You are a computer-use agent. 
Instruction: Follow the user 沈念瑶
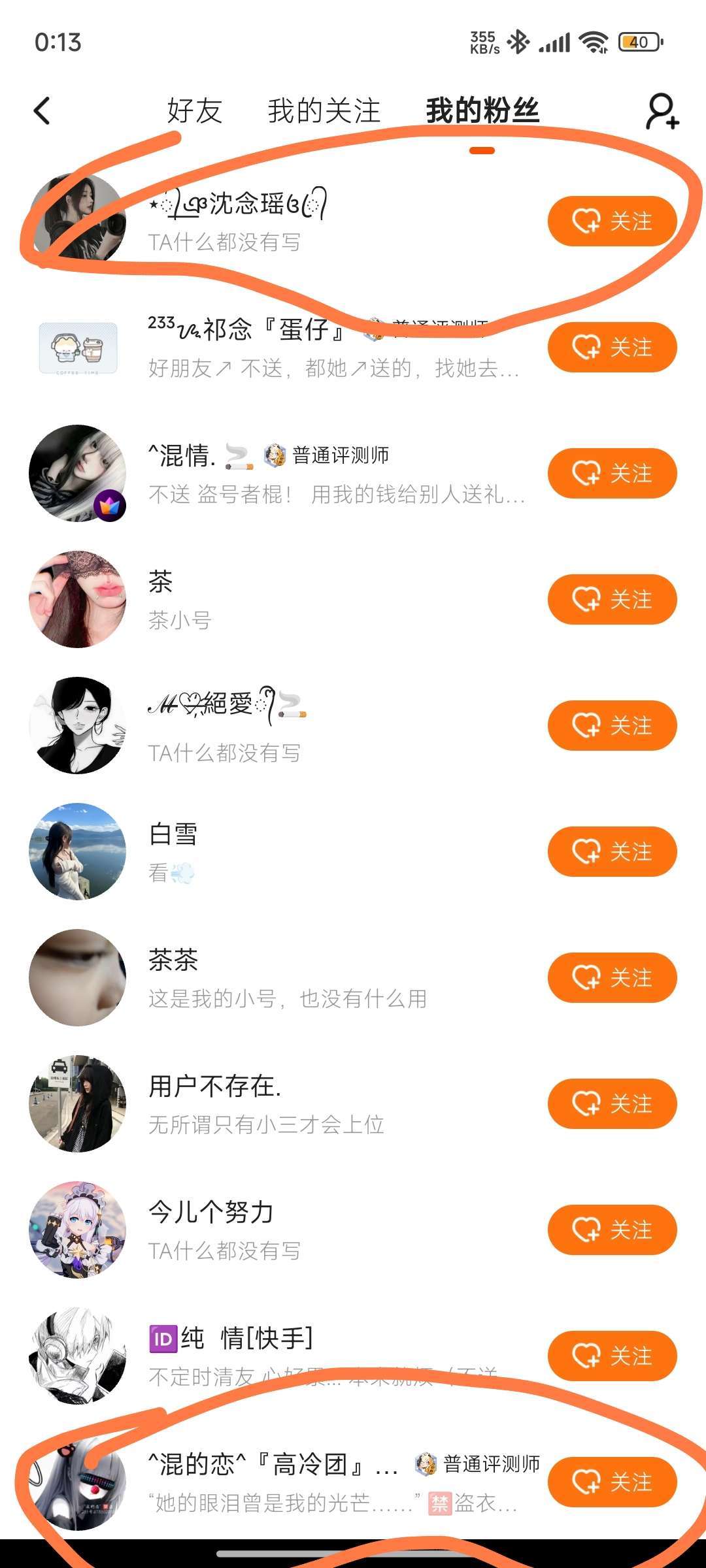point(612,221)
